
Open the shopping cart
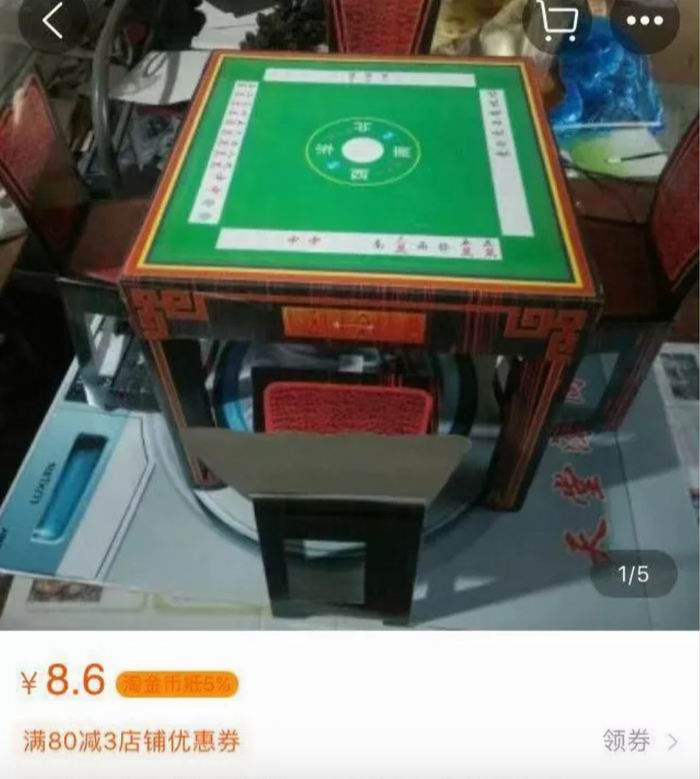pos(556,20)
